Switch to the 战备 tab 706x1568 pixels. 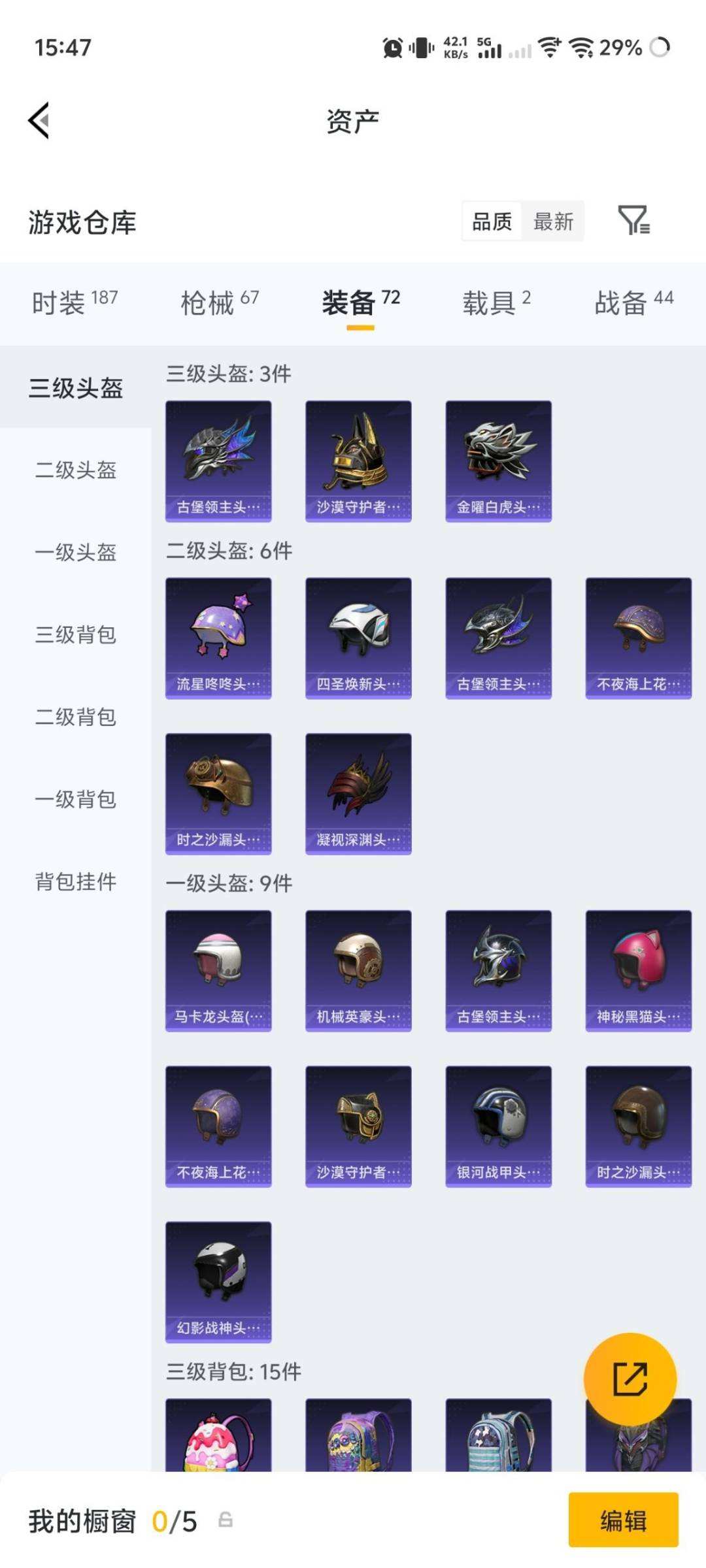tap(633, 303)
